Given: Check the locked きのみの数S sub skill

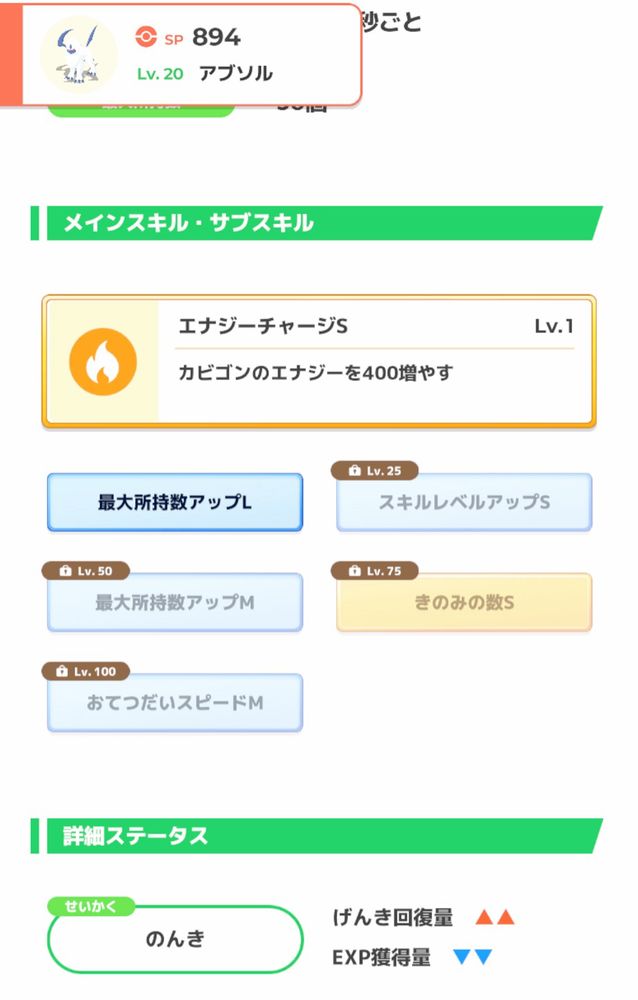Looking at the screenshot, I should 464,602.
